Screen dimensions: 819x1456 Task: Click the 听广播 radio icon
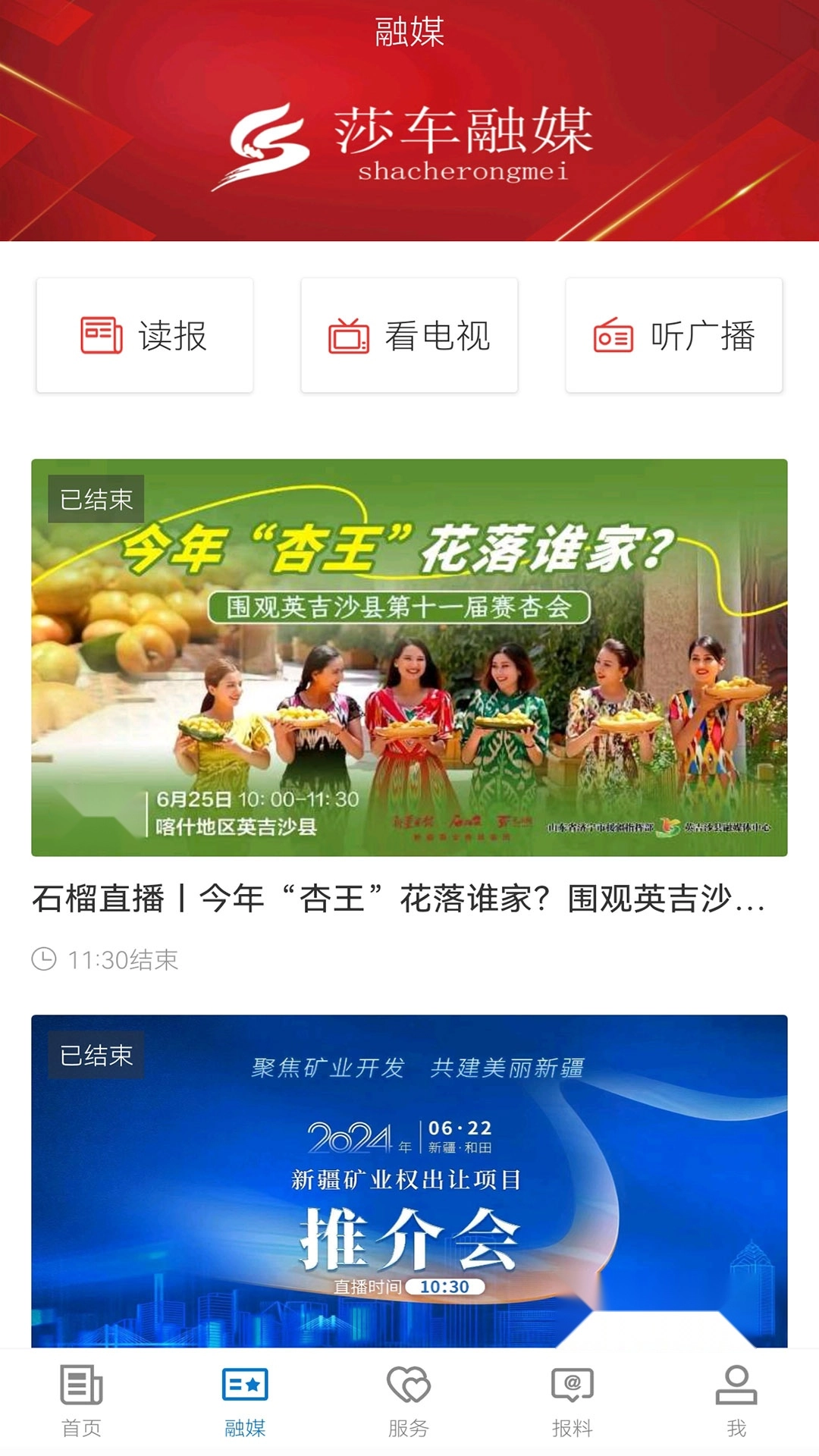(x=613, y=336)
